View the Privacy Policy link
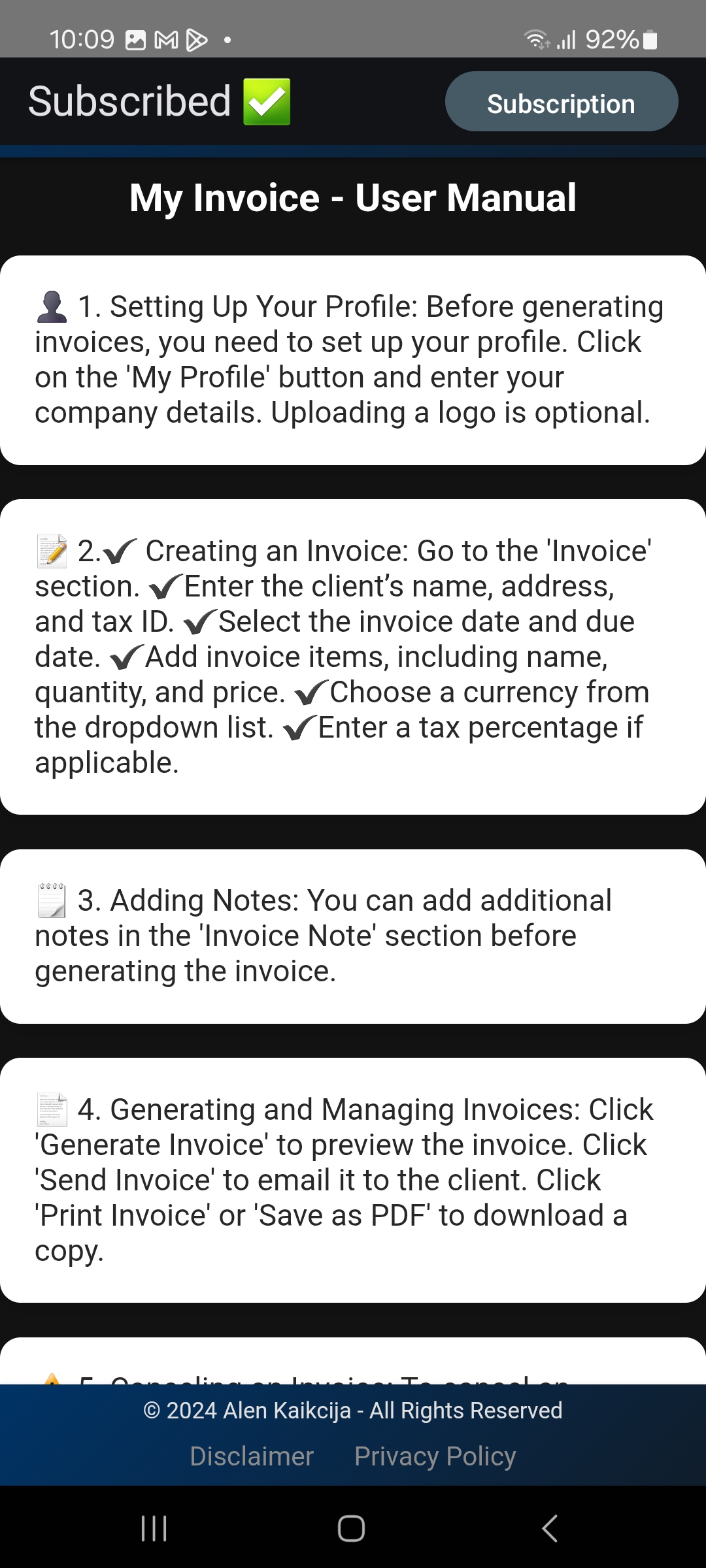The width and height of the screenshot is (706, 1568). (435, 1456)
